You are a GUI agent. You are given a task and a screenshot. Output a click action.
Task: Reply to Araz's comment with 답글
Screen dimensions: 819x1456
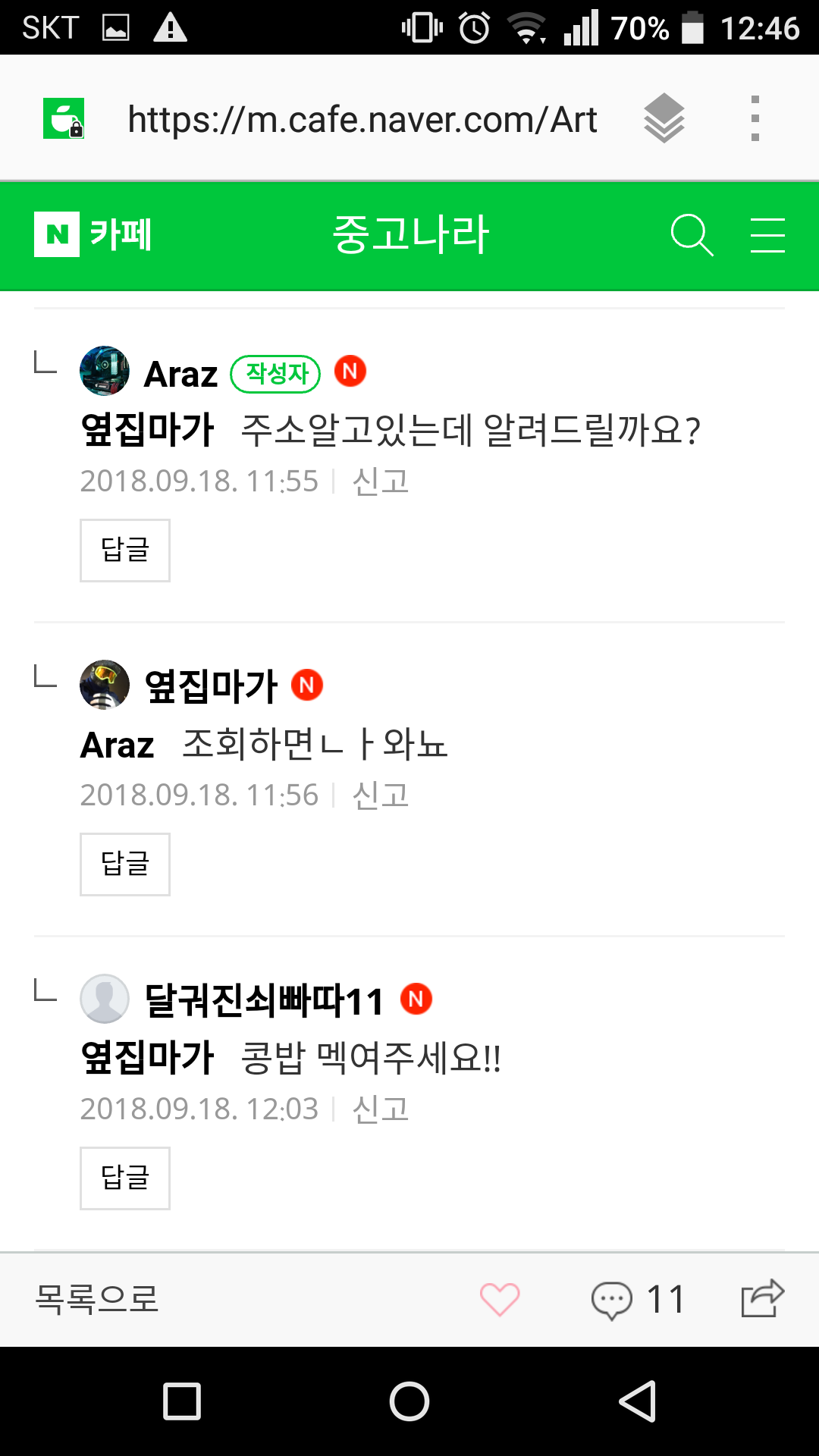125,551
